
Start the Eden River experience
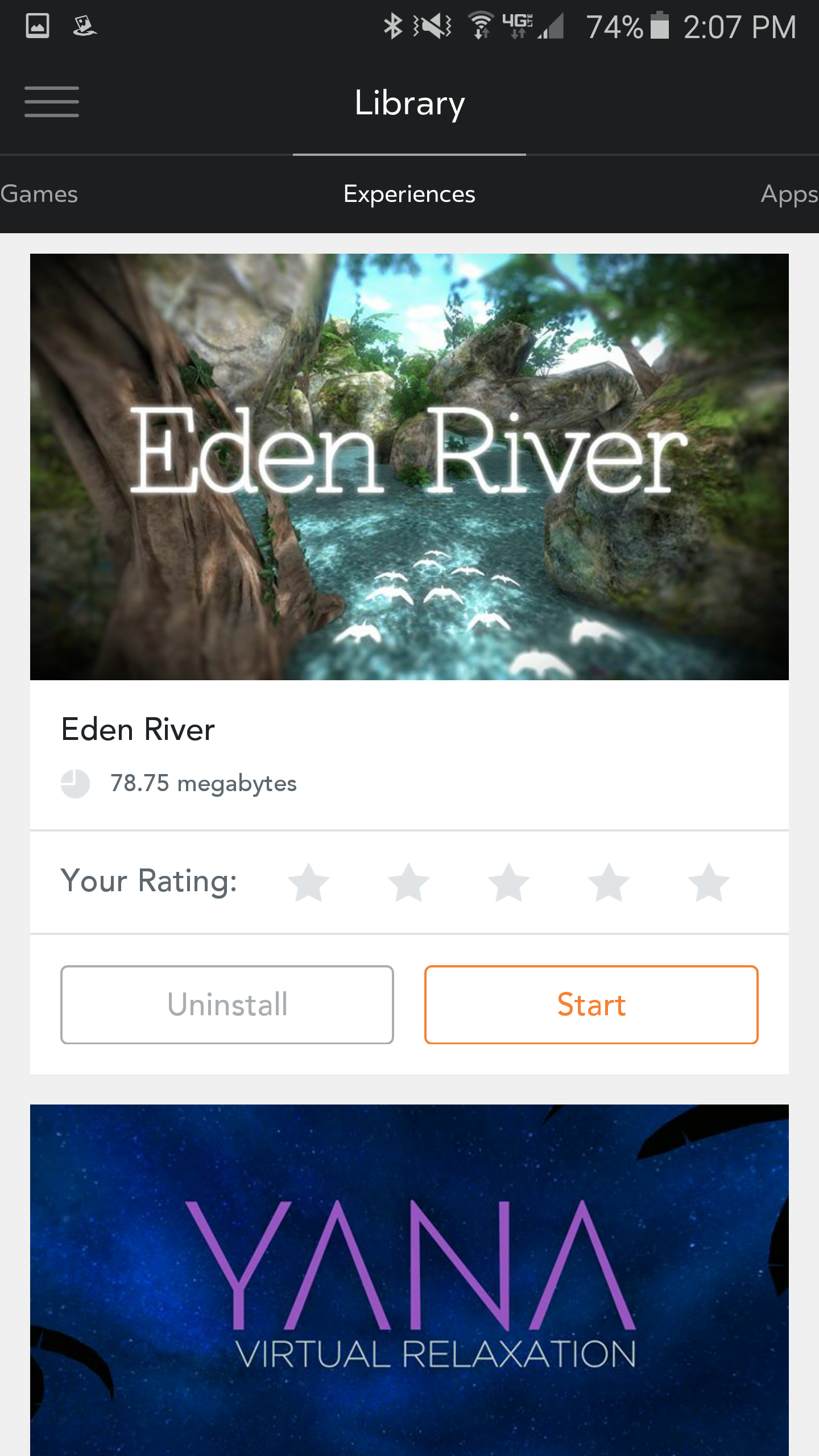(x=591, y=1004)
